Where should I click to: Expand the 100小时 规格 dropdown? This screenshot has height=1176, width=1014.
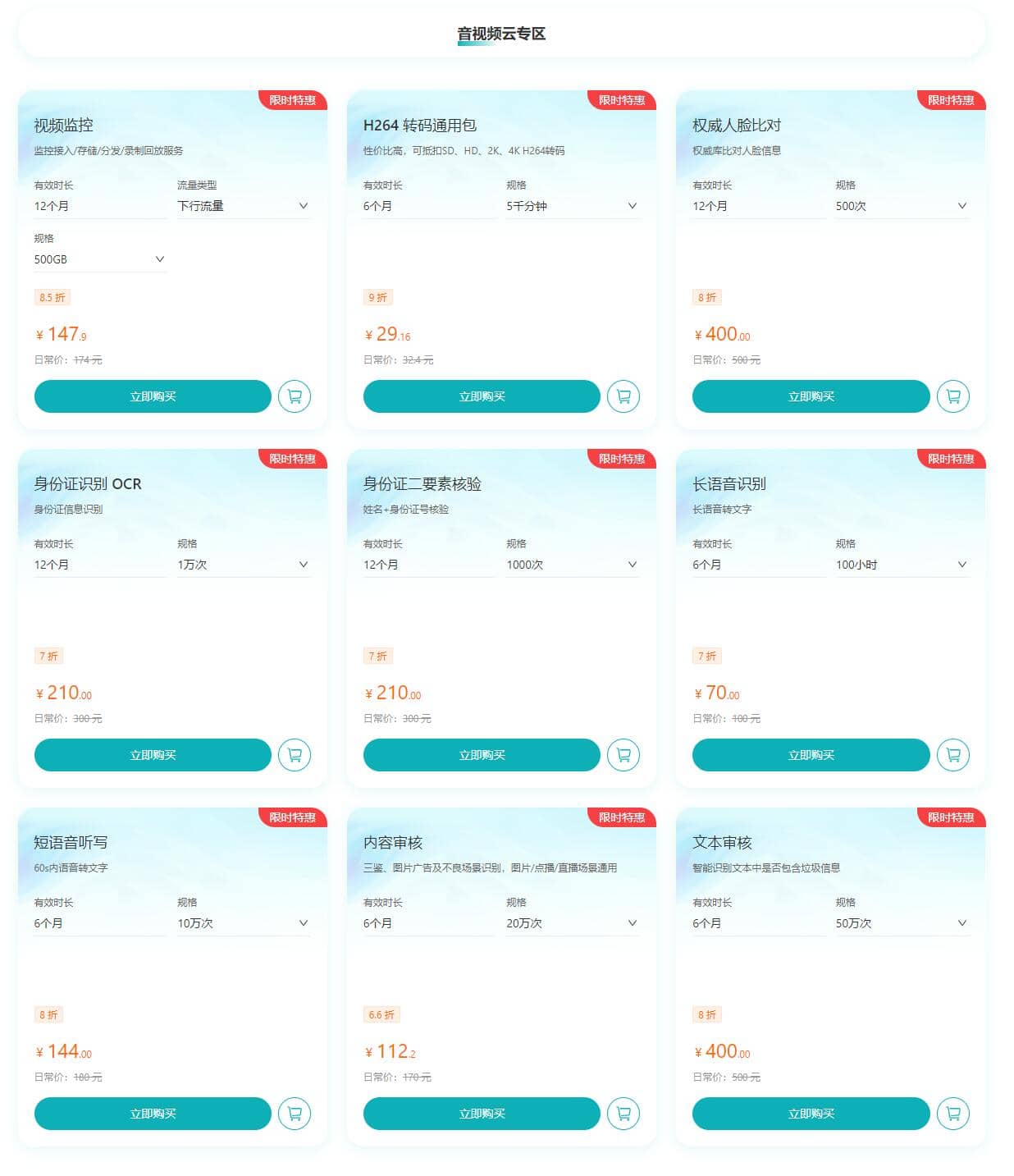coord(901,565)
